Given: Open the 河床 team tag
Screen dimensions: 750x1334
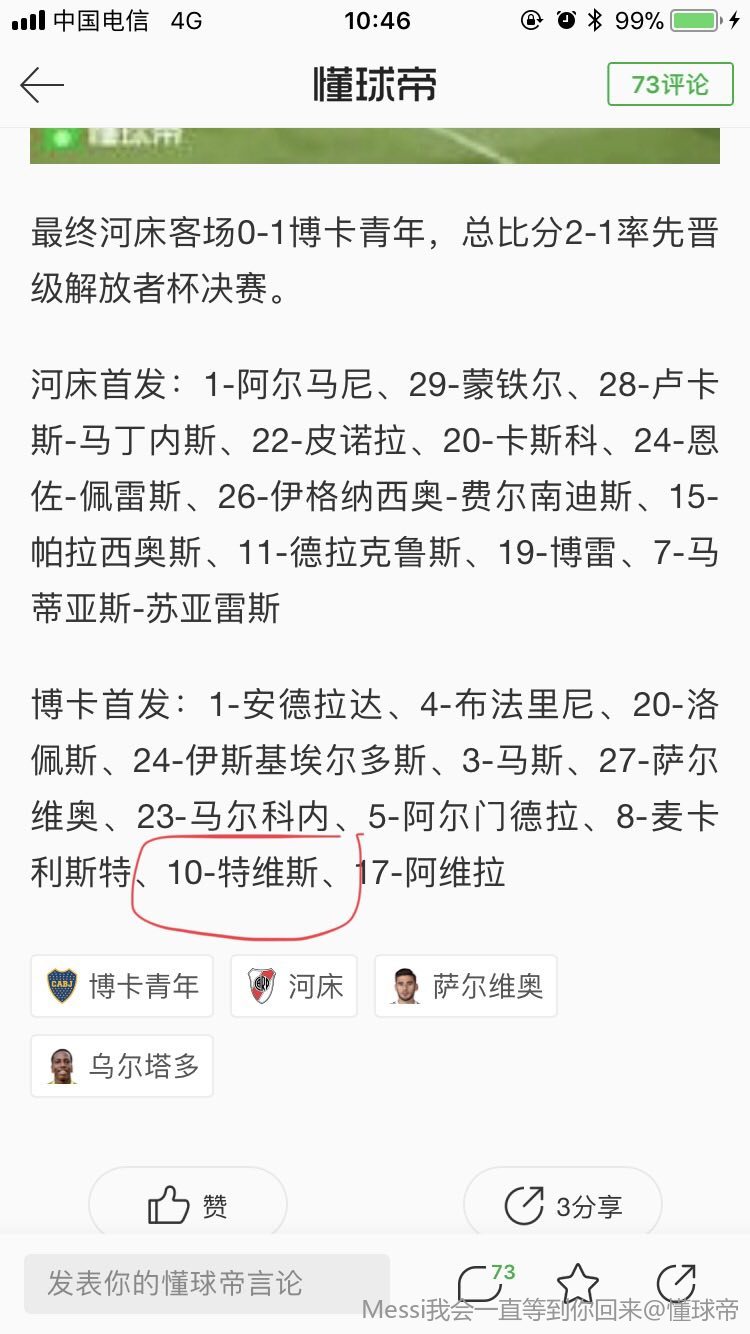Looking at the screenshot, I should [x=294, y=986].
